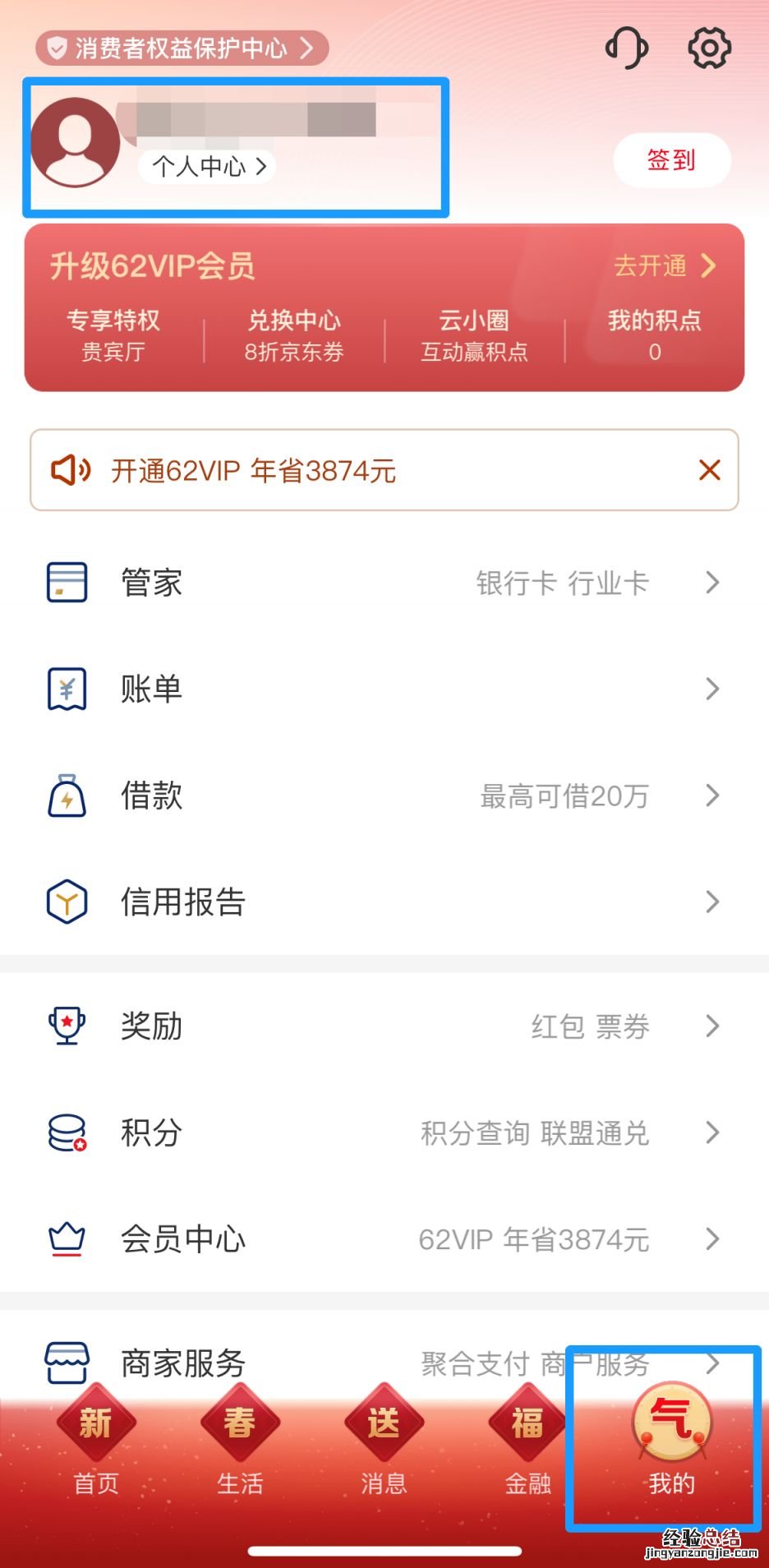This screenshot has height=1568, width=769.
Task: Tap the 签到 sign-in button
Action: (671, 160)
